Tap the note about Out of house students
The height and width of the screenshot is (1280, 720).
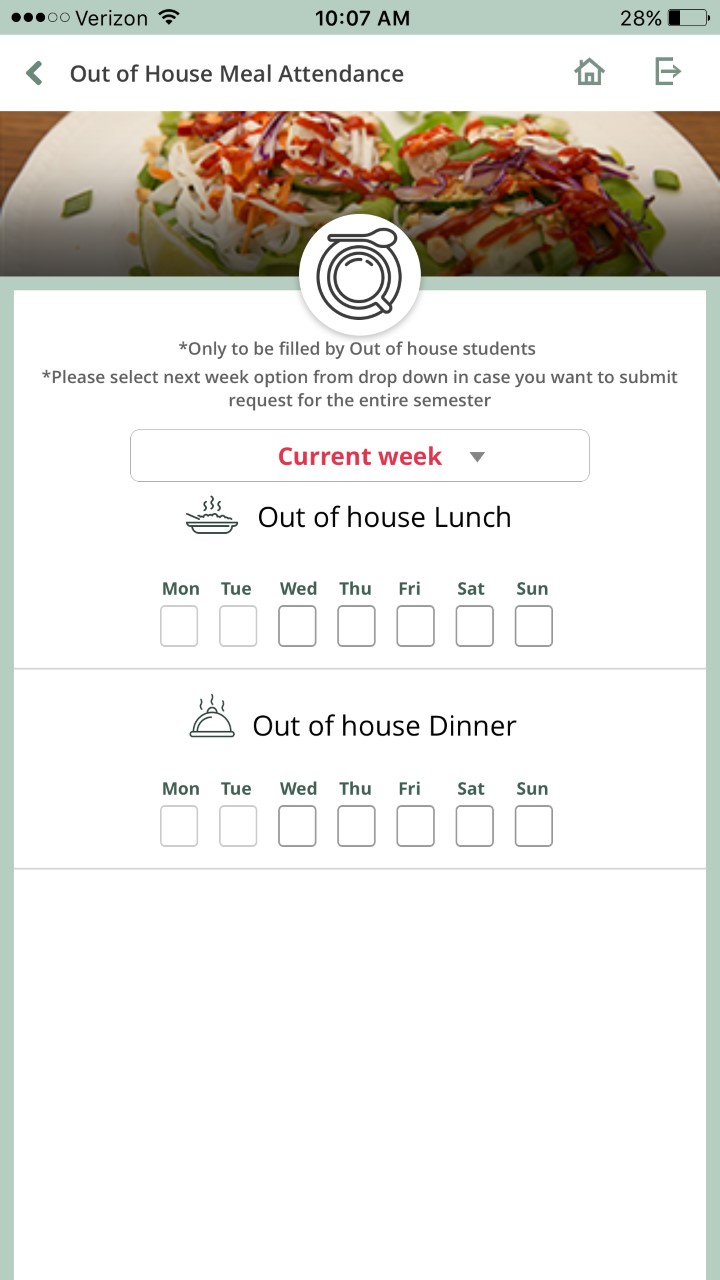pyautogui.click(x=360, y=348)
